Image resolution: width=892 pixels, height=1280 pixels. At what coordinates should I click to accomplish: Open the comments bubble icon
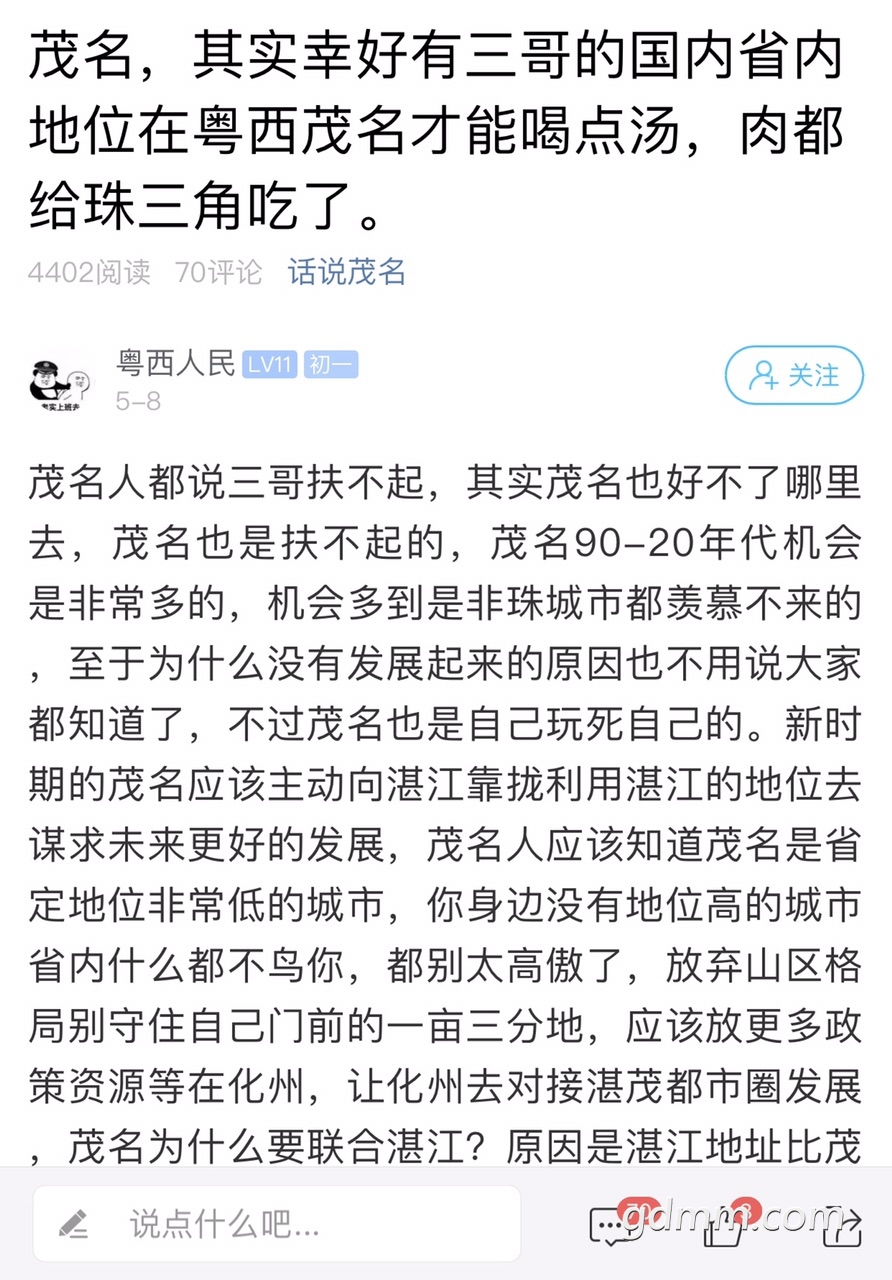[x=612, y=1226]
